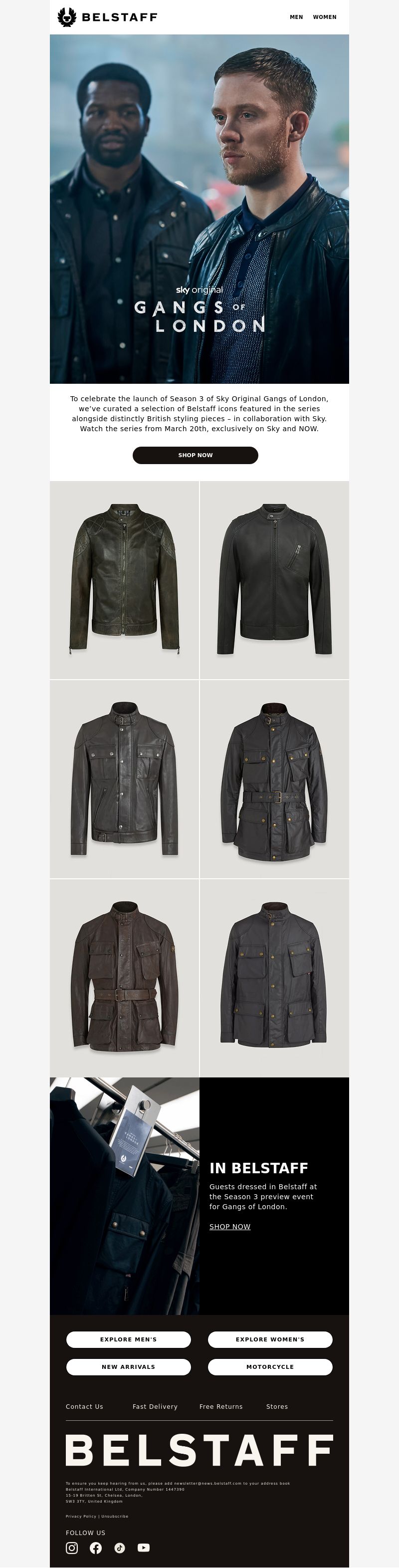Go to New Arrivals
Viewport: 399px width, 1568px height.
[x=128, y=1366]
